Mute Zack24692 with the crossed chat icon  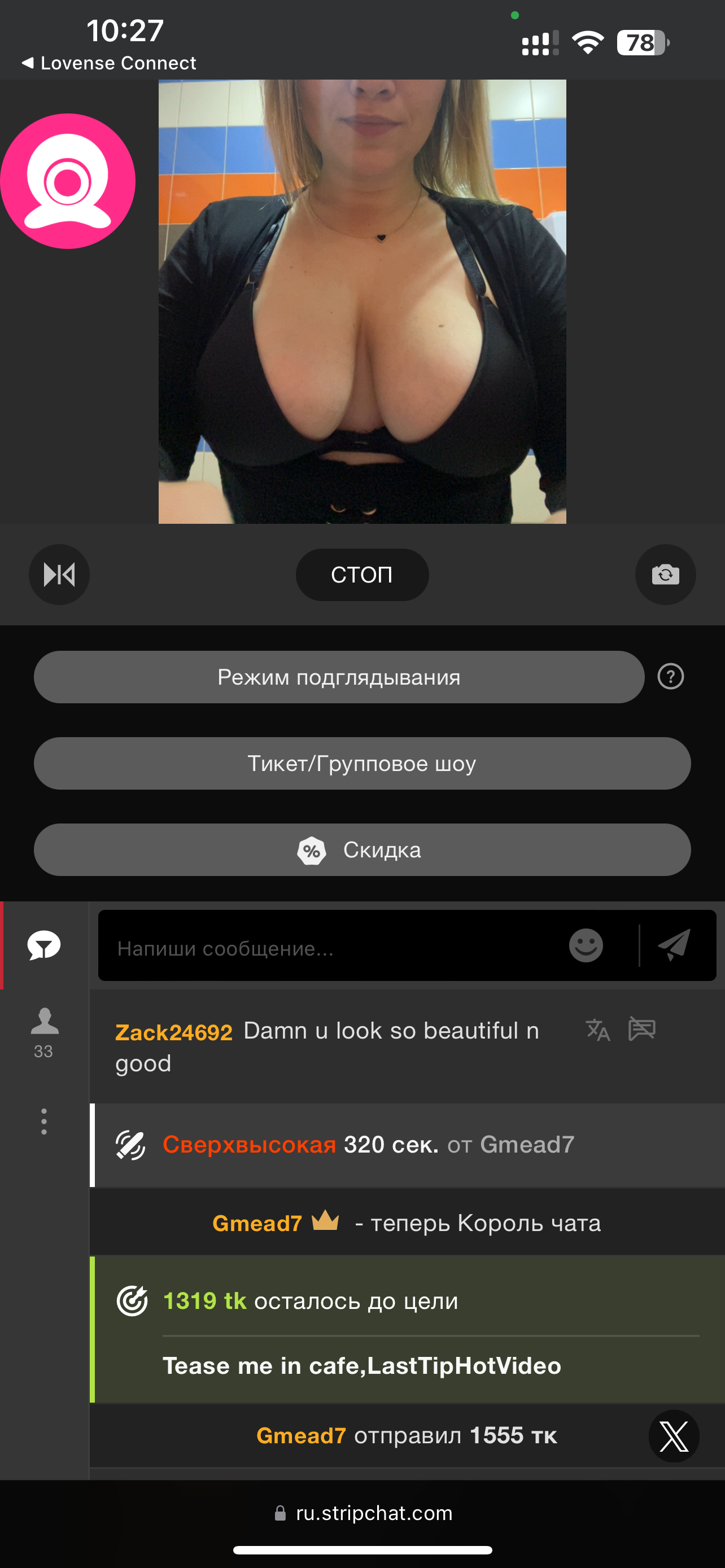[x=641, y=1030]
